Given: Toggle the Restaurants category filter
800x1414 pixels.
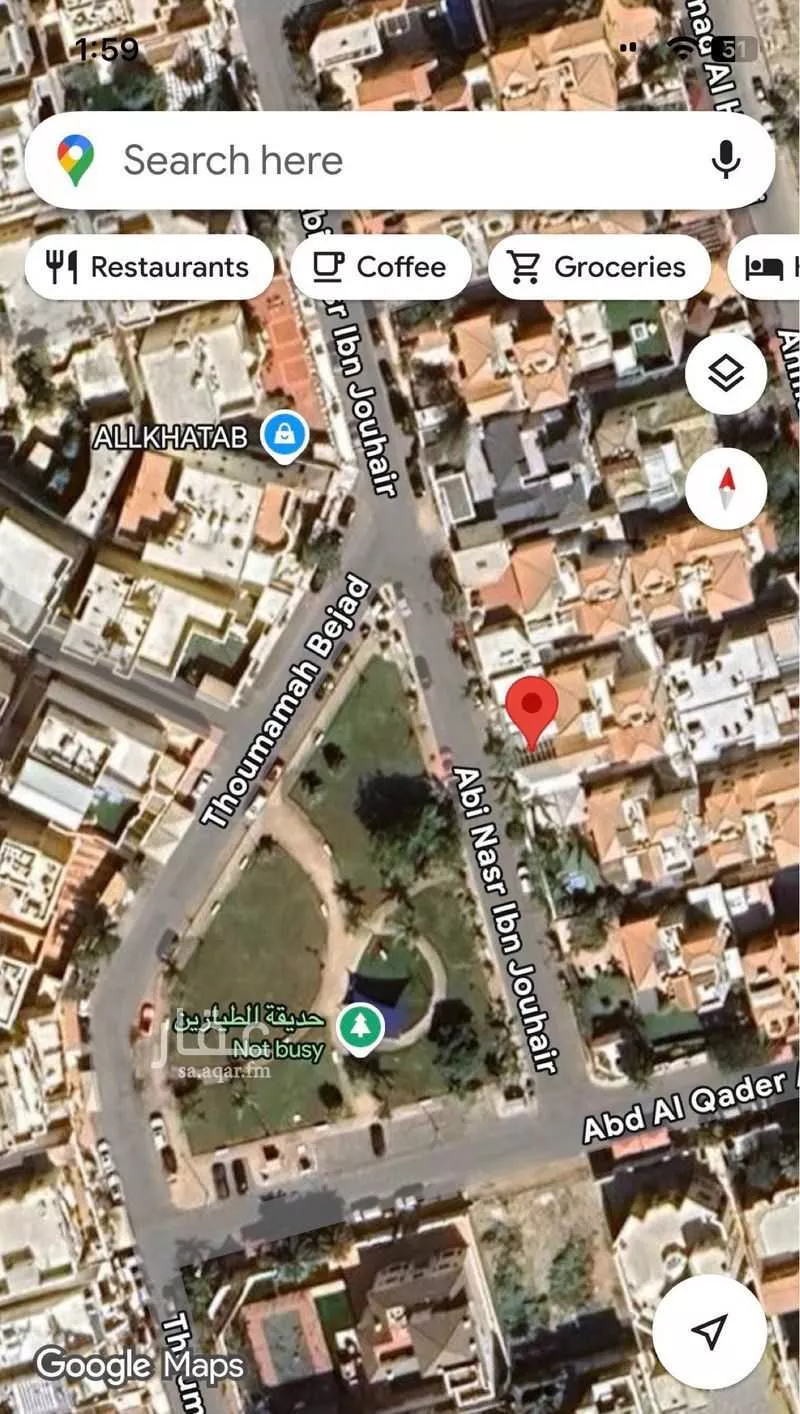Looking at the screenshot, I should 150,266.
